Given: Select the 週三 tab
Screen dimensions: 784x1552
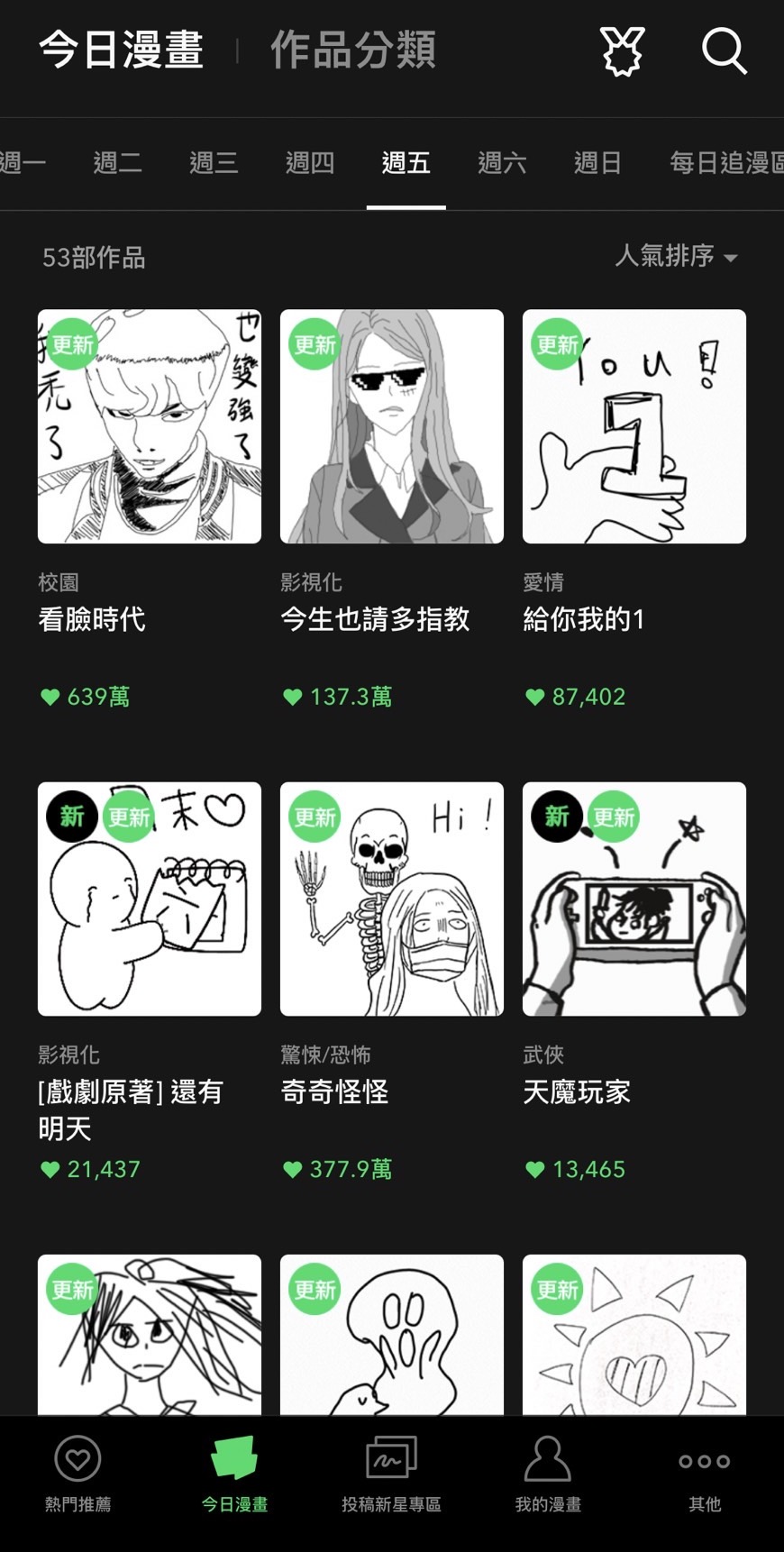Looking at the screenshot, I should click(x=214, y=163).
